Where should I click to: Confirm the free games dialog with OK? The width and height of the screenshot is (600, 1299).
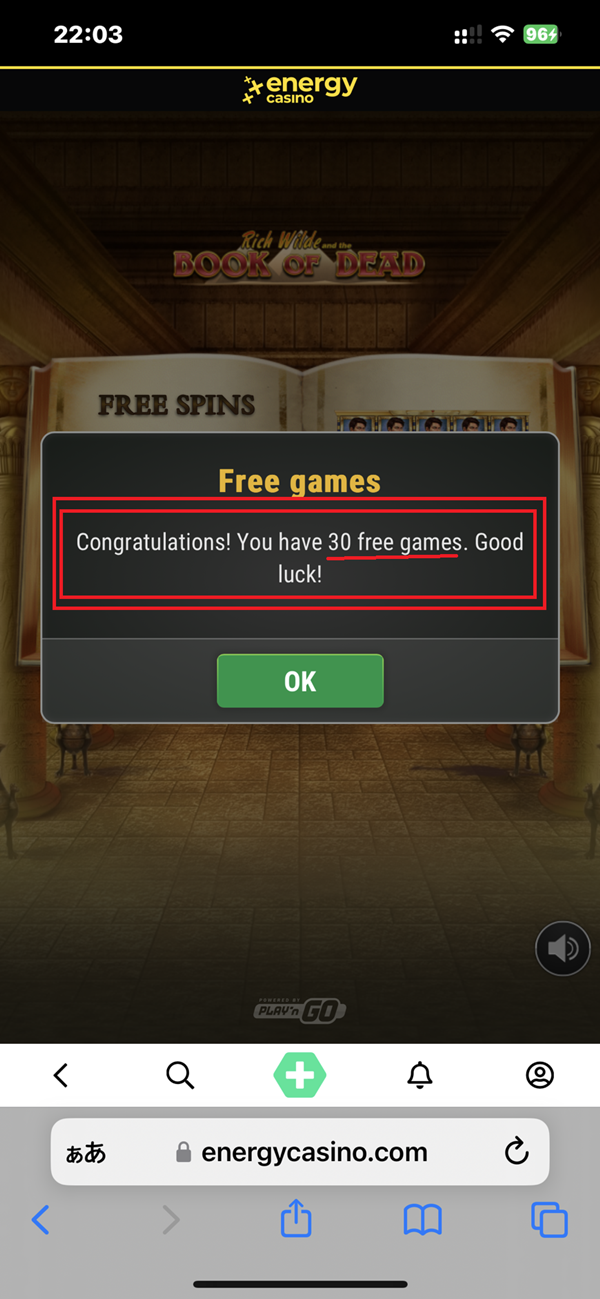[300, 681]
